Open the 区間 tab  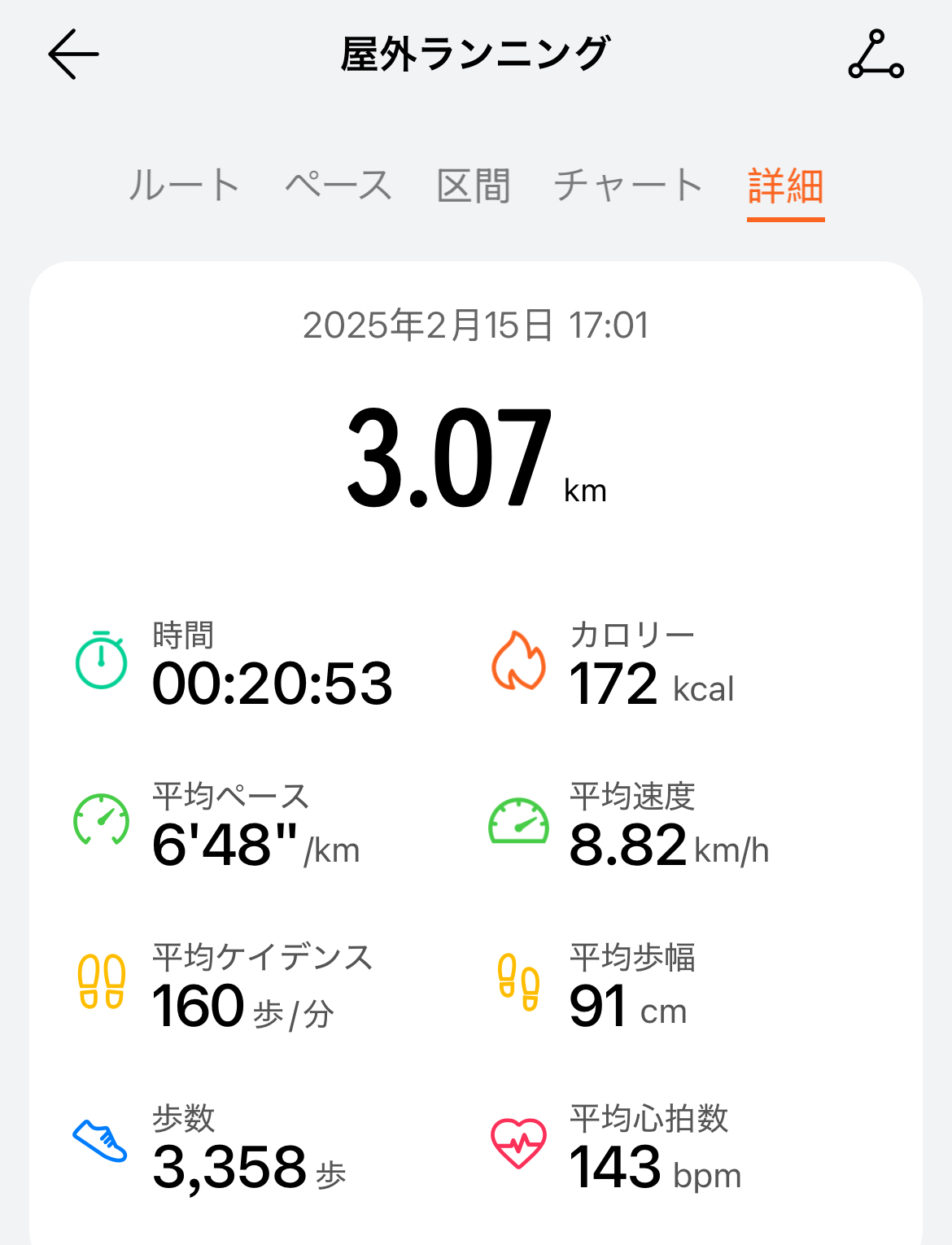pos(474,186)
